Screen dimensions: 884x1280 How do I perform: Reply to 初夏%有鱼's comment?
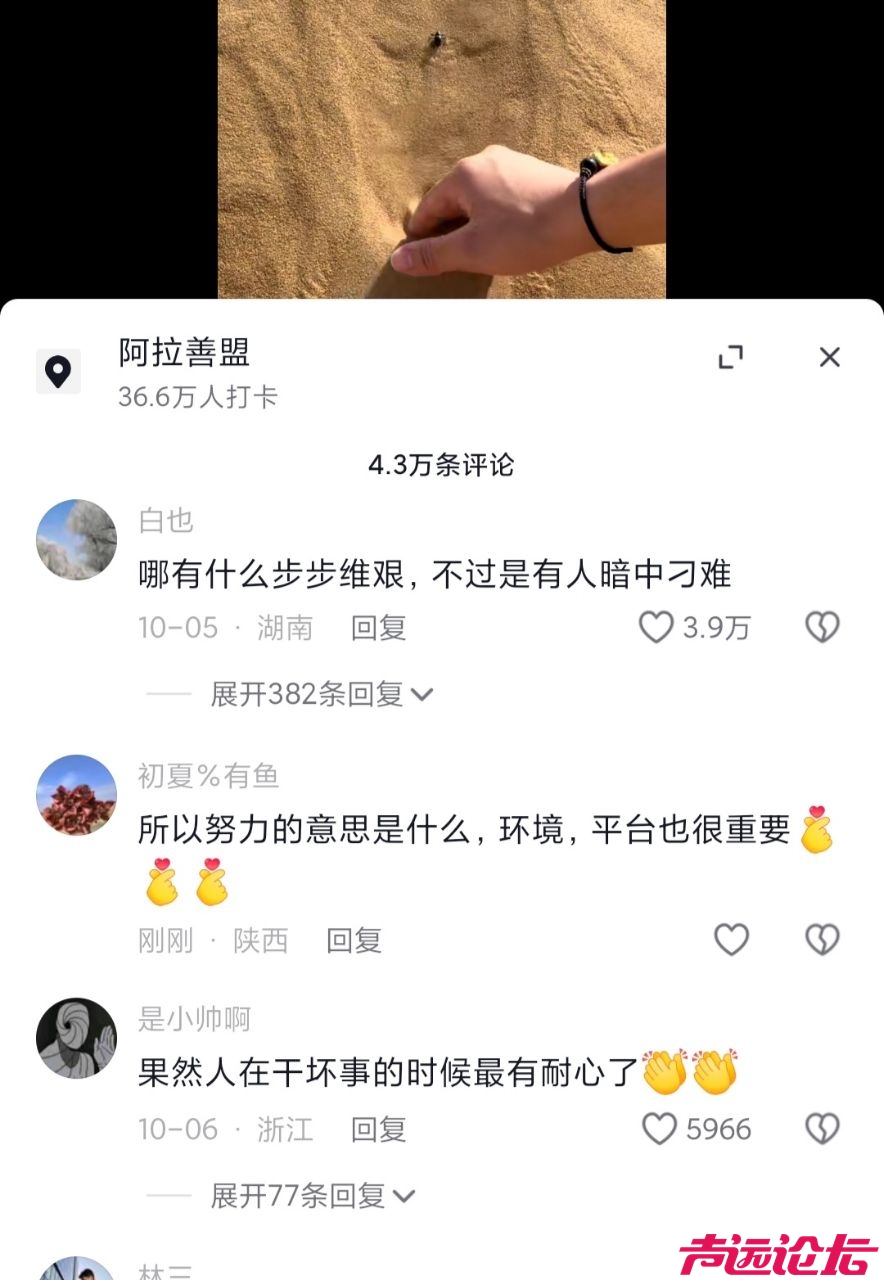point(354,940)
